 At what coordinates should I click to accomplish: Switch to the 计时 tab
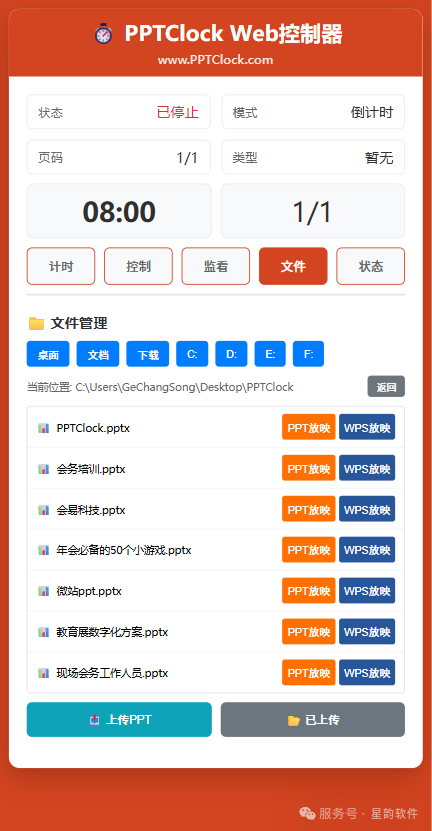(x=61, y=266)
